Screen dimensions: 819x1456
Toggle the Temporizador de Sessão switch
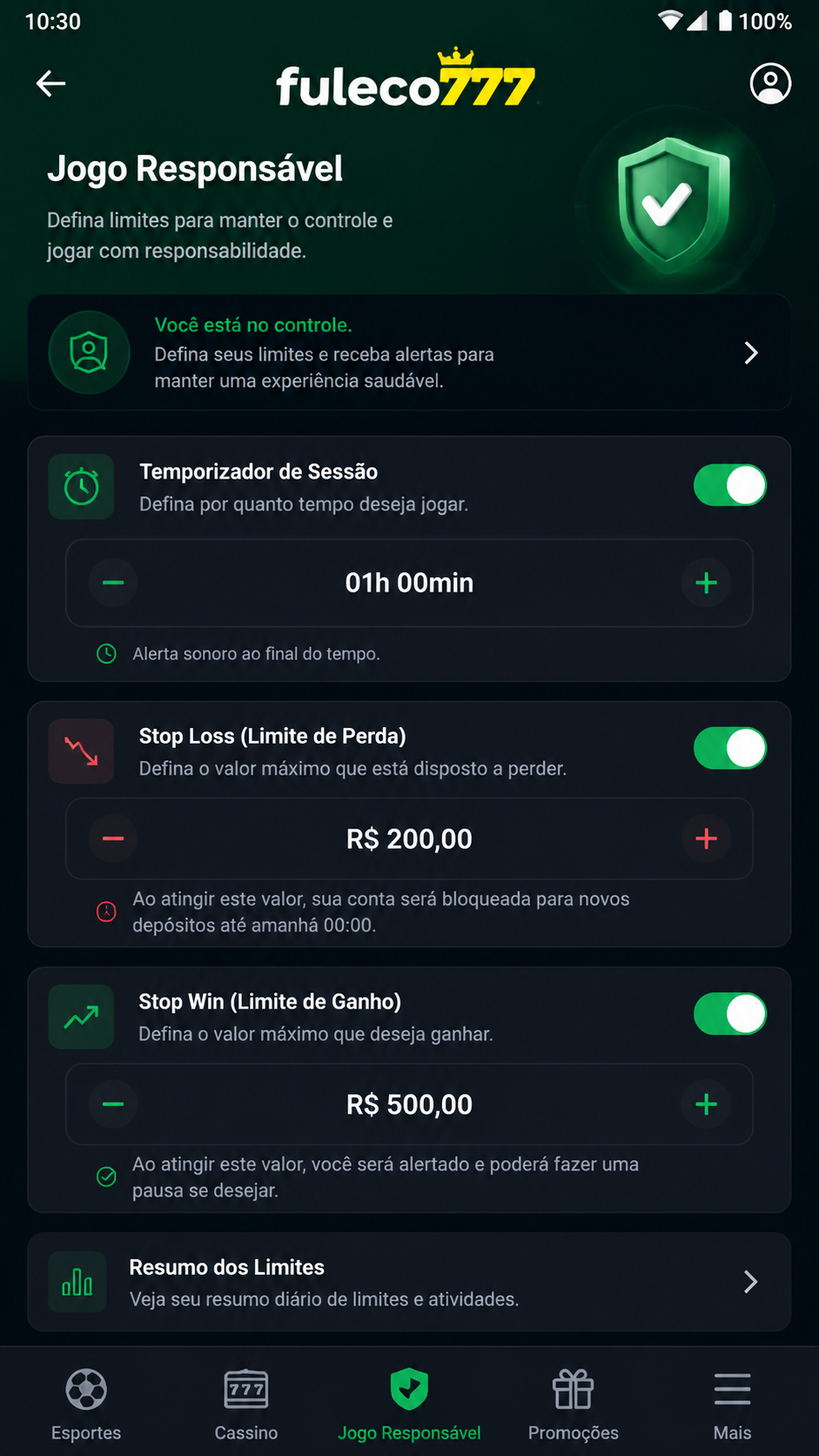tap(729, 485)
